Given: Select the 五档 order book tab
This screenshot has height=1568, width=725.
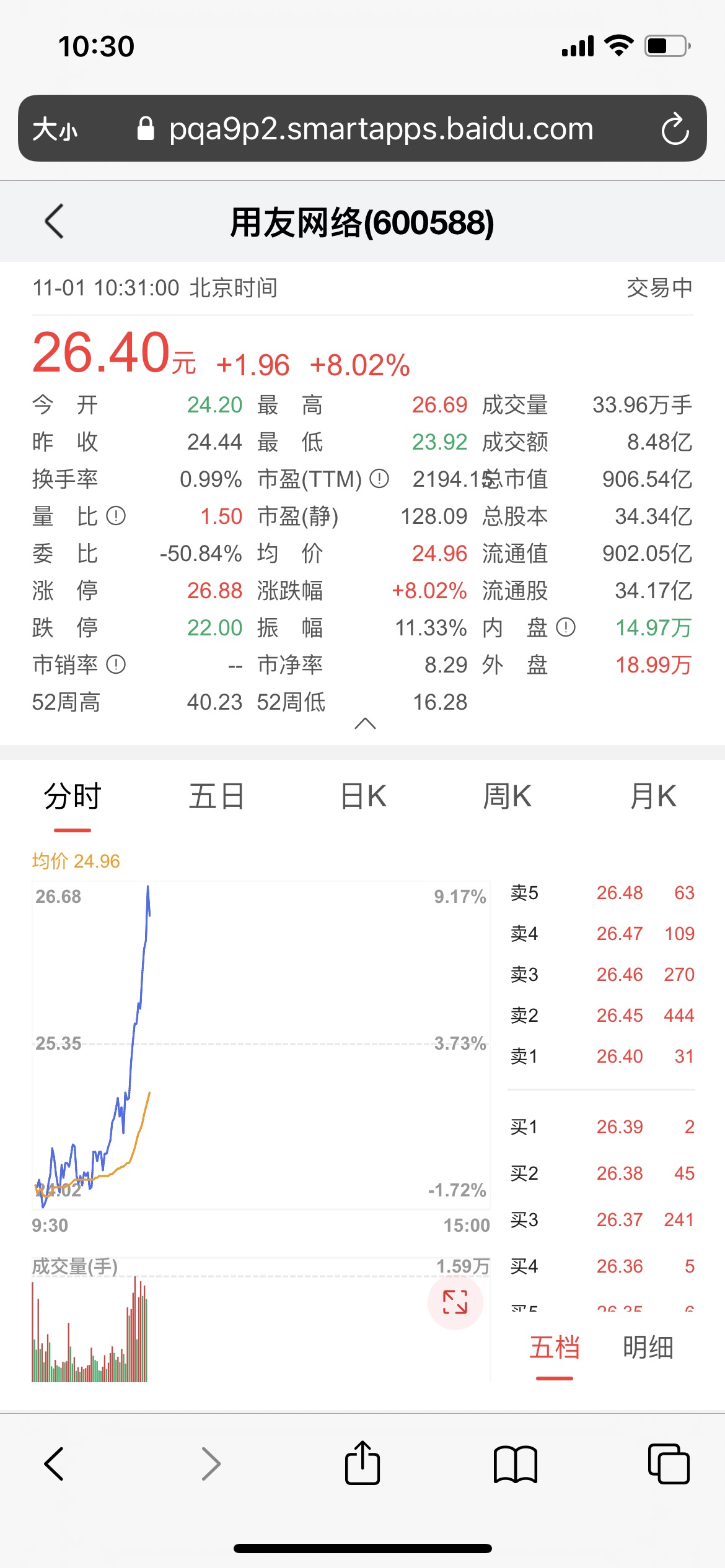Looking at the screenshot, I should click(x=554, y=1348).
